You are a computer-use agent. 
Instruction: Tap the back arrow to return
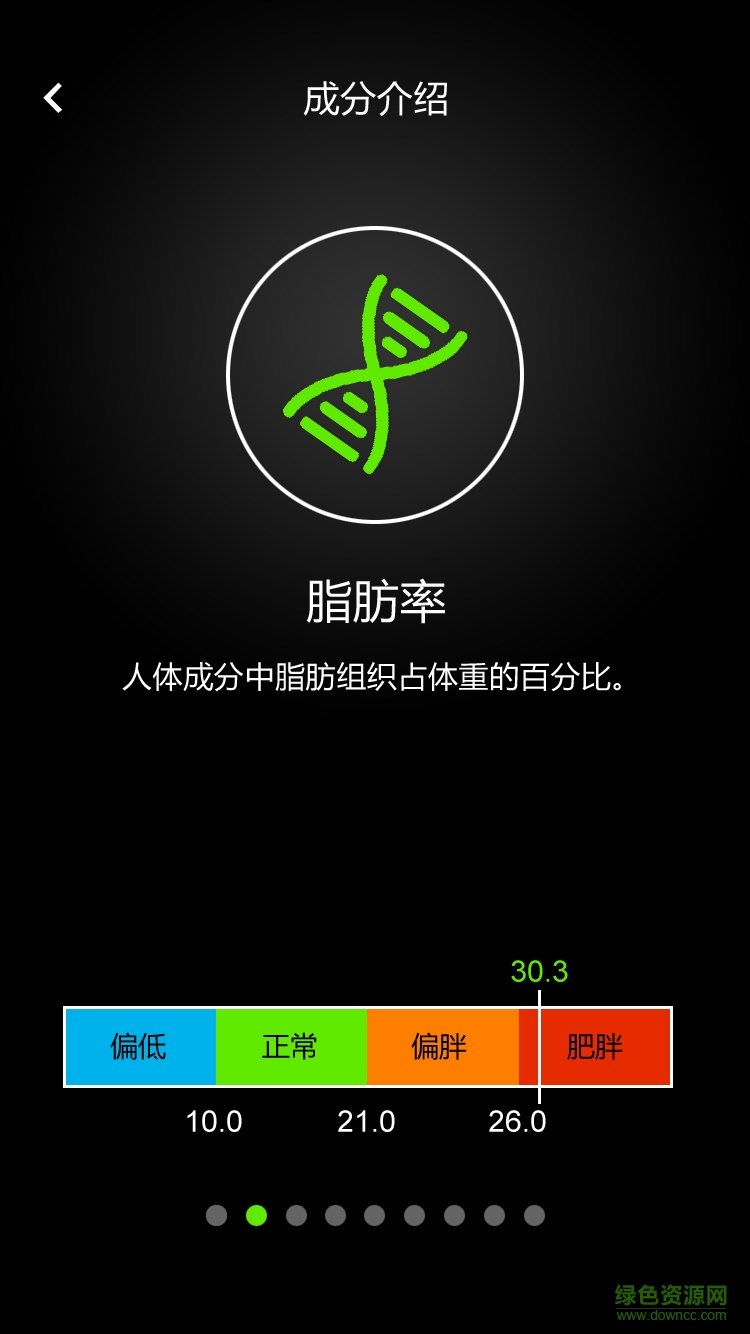pyautogui.click(x=52, y=97)
